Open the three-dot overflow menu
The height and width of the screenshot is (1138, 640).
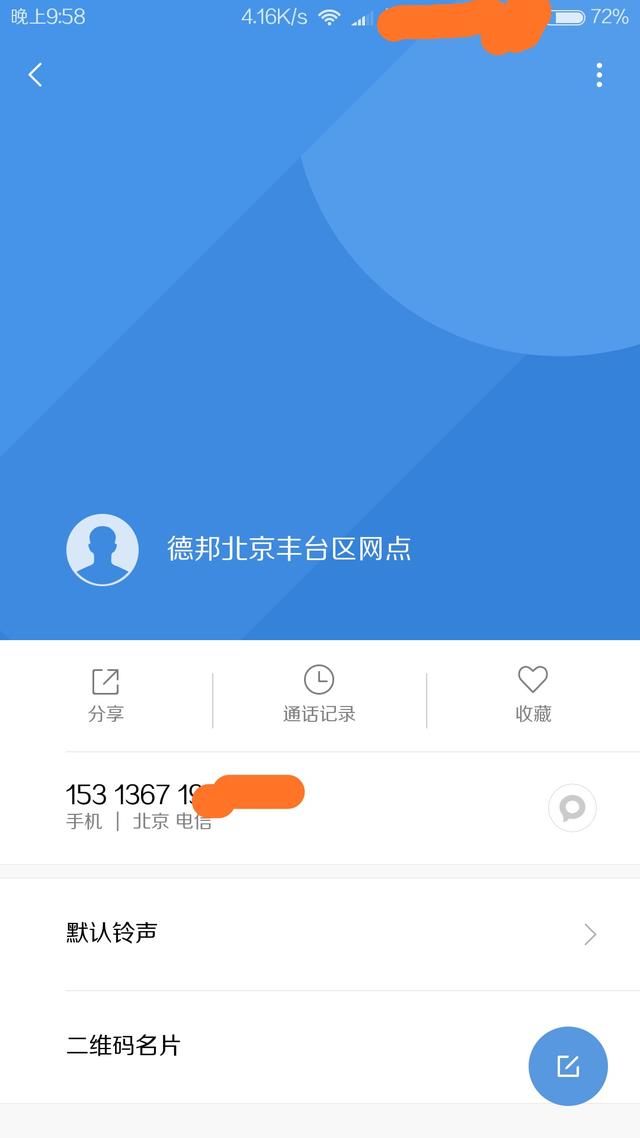(x=598, y=74)
